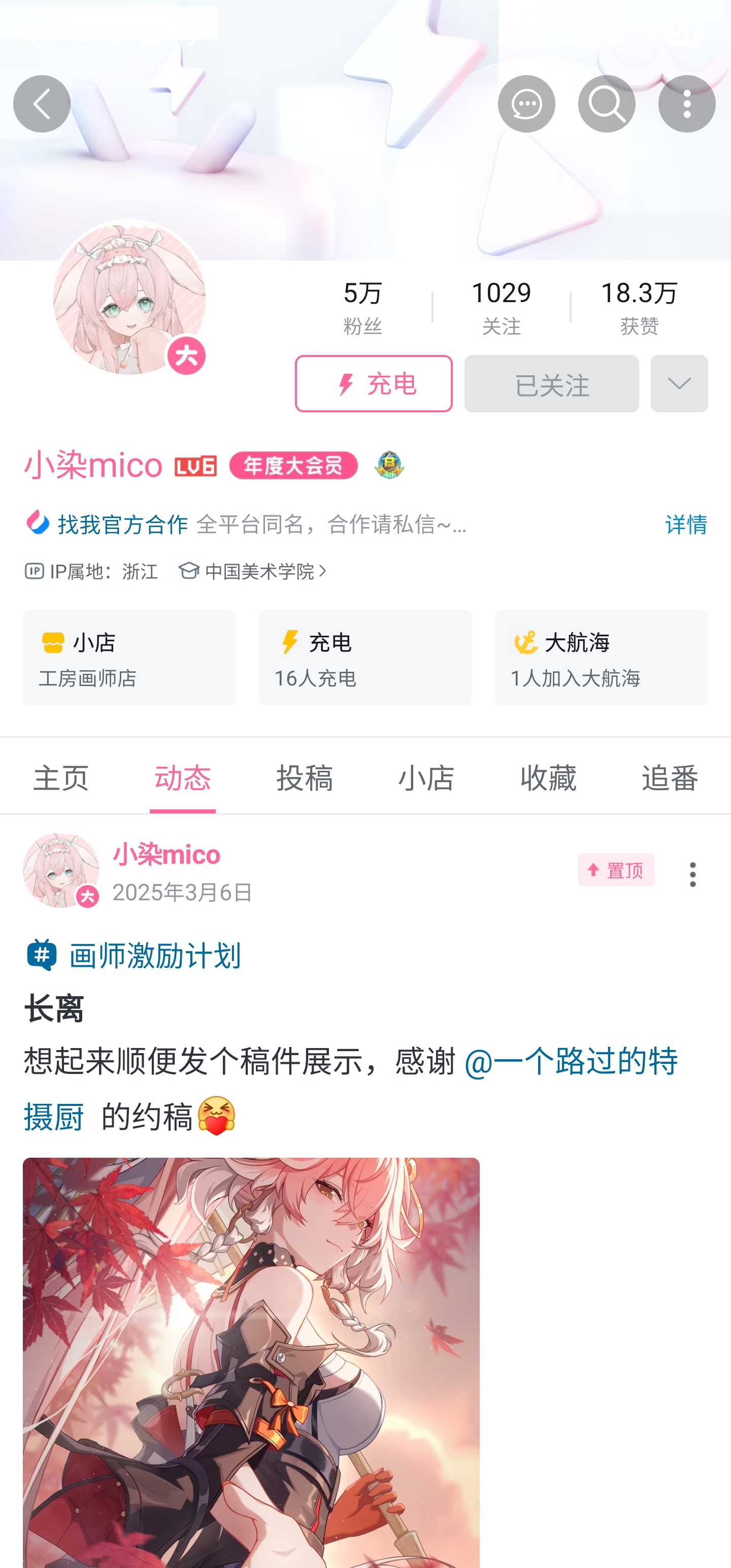Viewport: 731px width, 1568px height.
Task: Search within this user's space
Action: 606,104
